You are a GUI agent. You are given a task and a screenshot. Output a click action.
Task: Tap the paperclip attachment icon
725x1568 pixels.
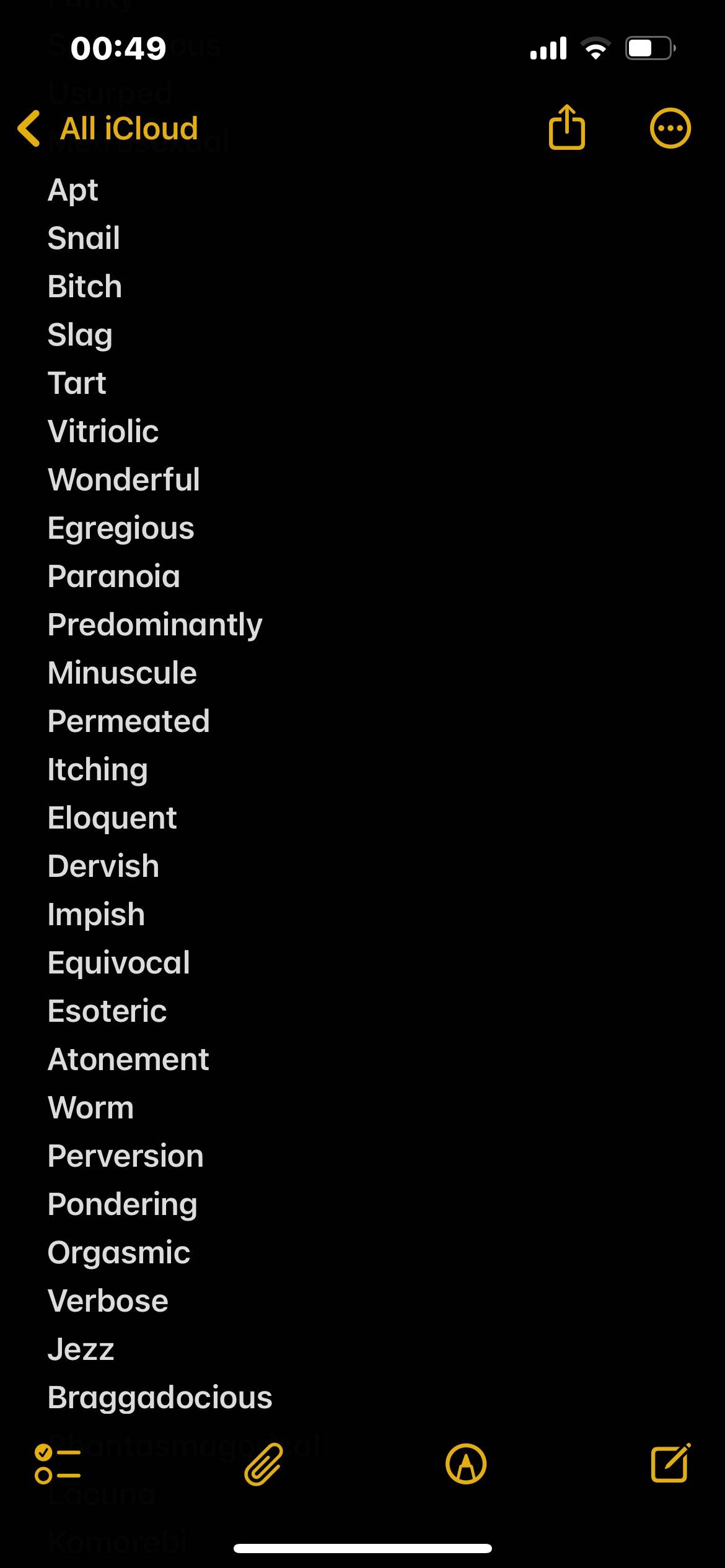[x=263, y=1464]
